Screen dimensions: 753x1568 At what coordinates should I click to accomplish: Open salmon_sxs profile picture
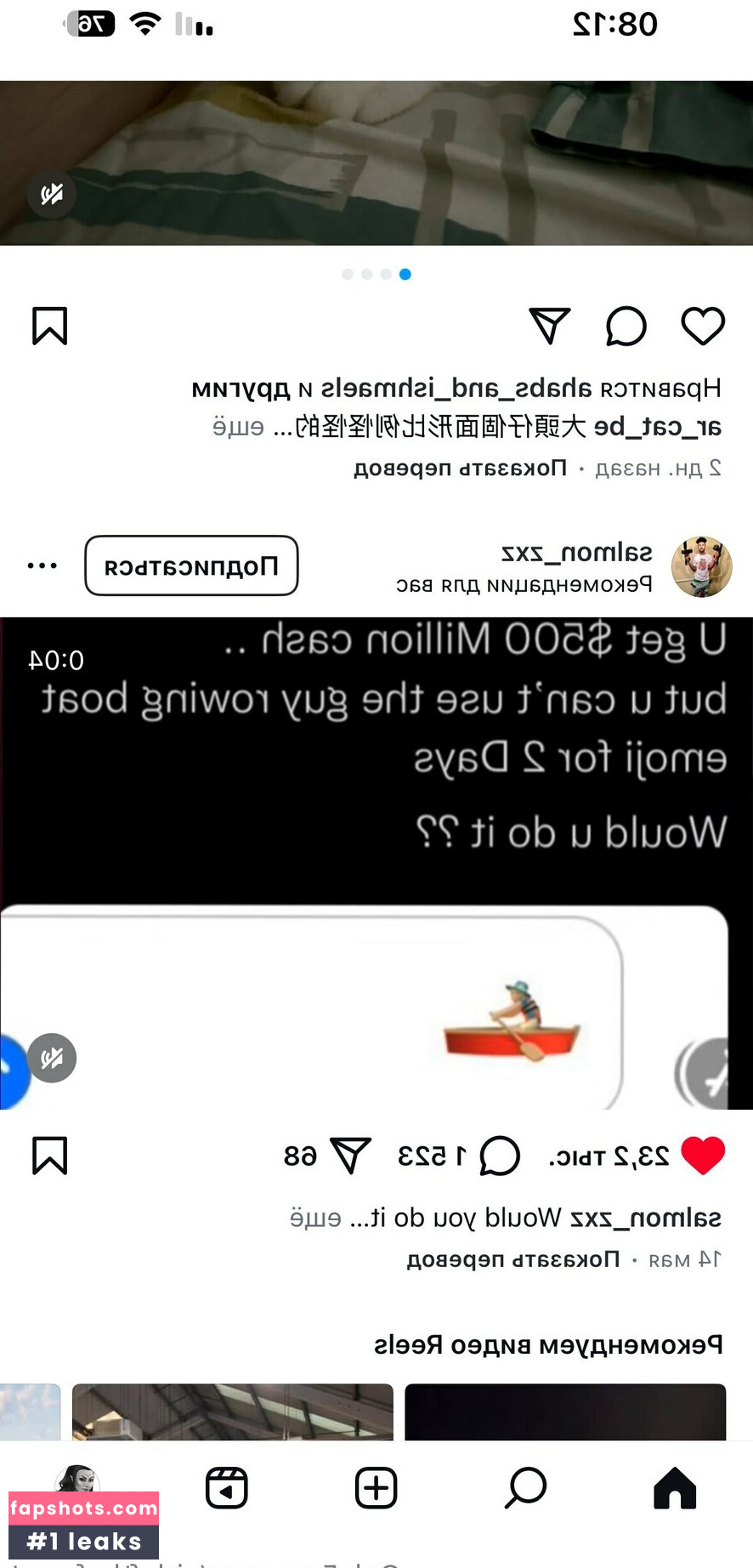point(701,566)
